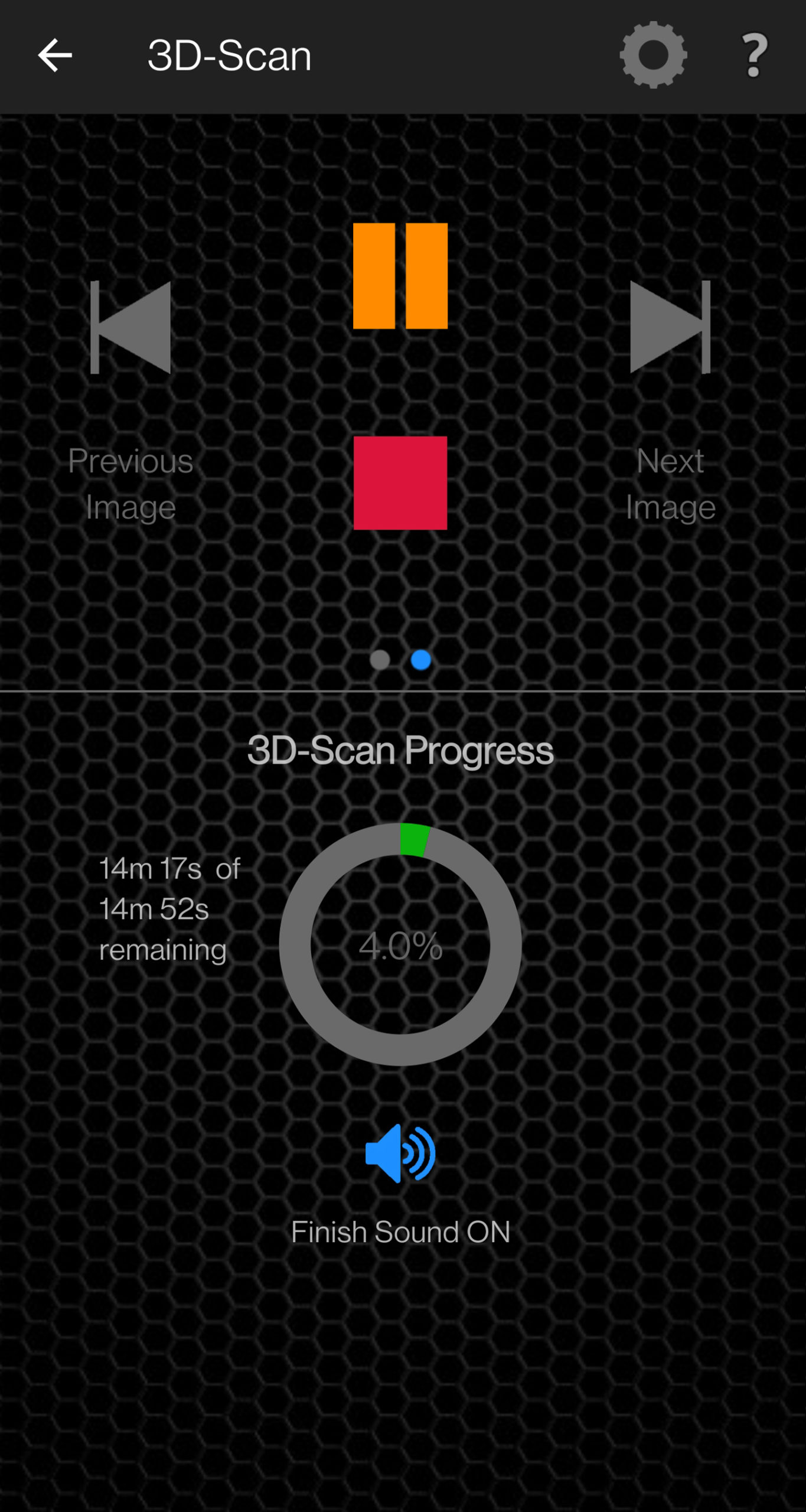Image resolution: width=806 pixels, height=1512 pixels.
Task: Go back using the arrow icon
Action: pos(55,56)
